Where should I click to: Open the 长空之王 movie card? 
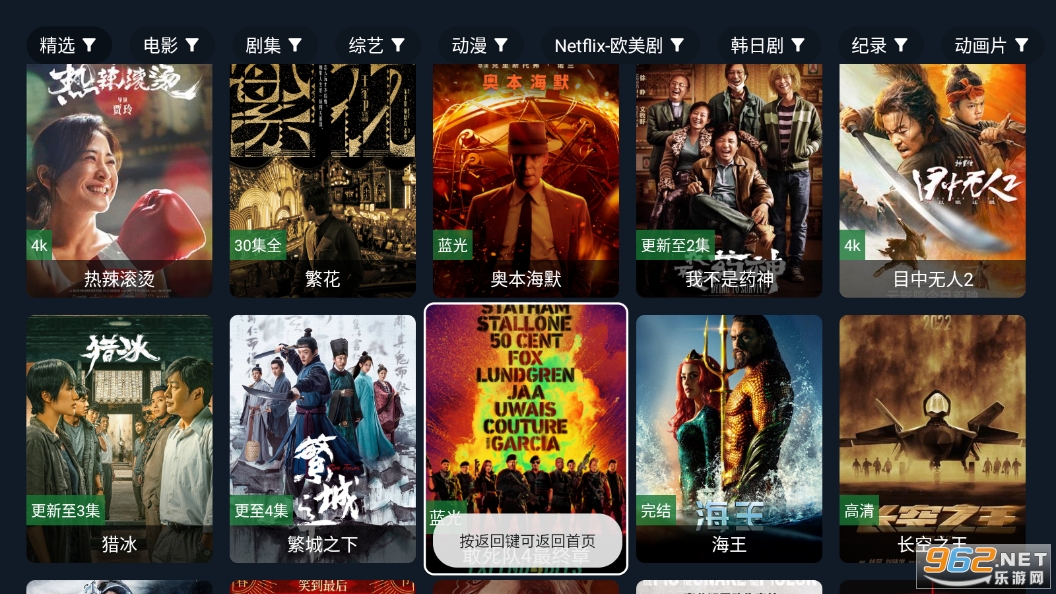(932, 438)
